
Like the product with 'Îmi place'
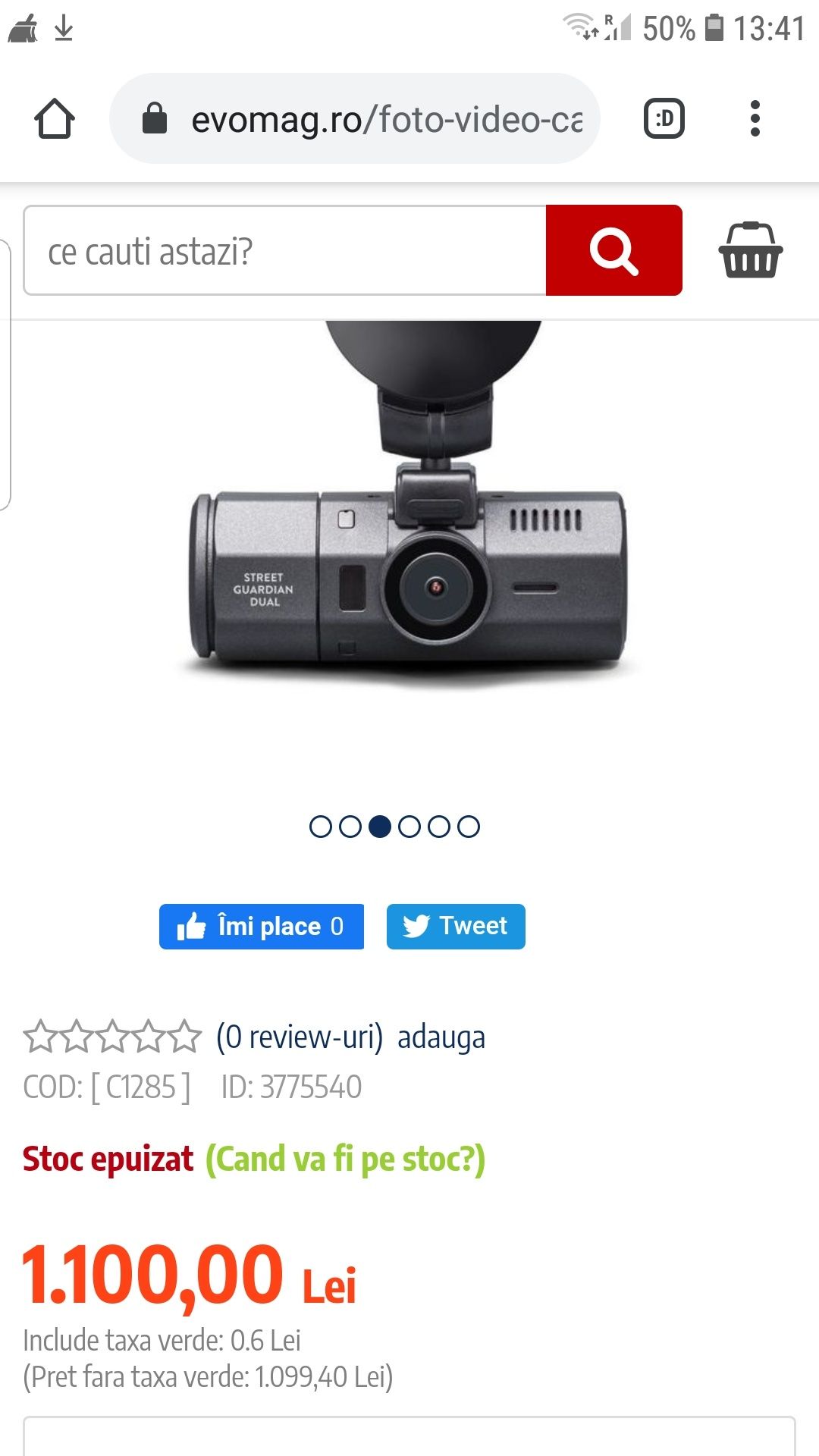(x=262, y=926)
